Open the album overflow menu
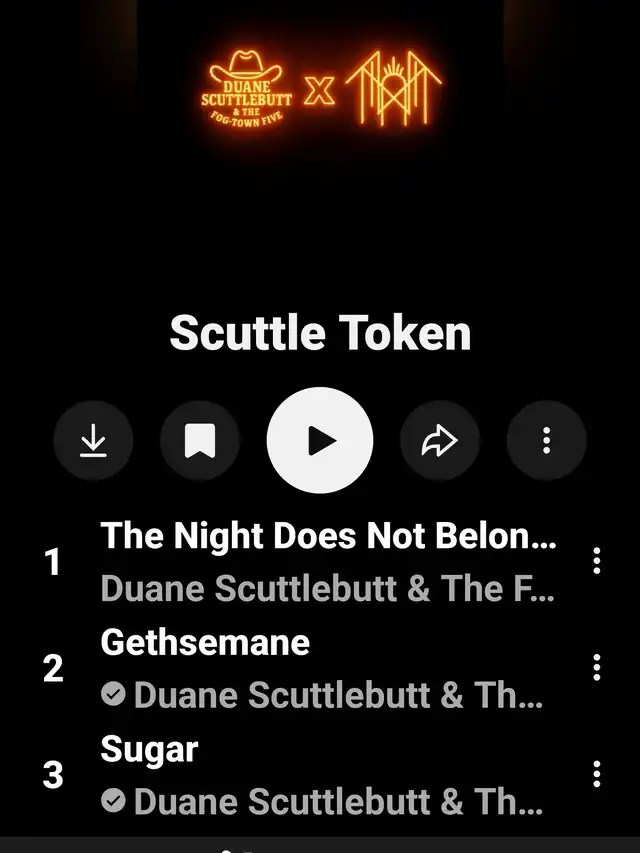640x853 pixels. pyautogui.click(x=546, y=440)
